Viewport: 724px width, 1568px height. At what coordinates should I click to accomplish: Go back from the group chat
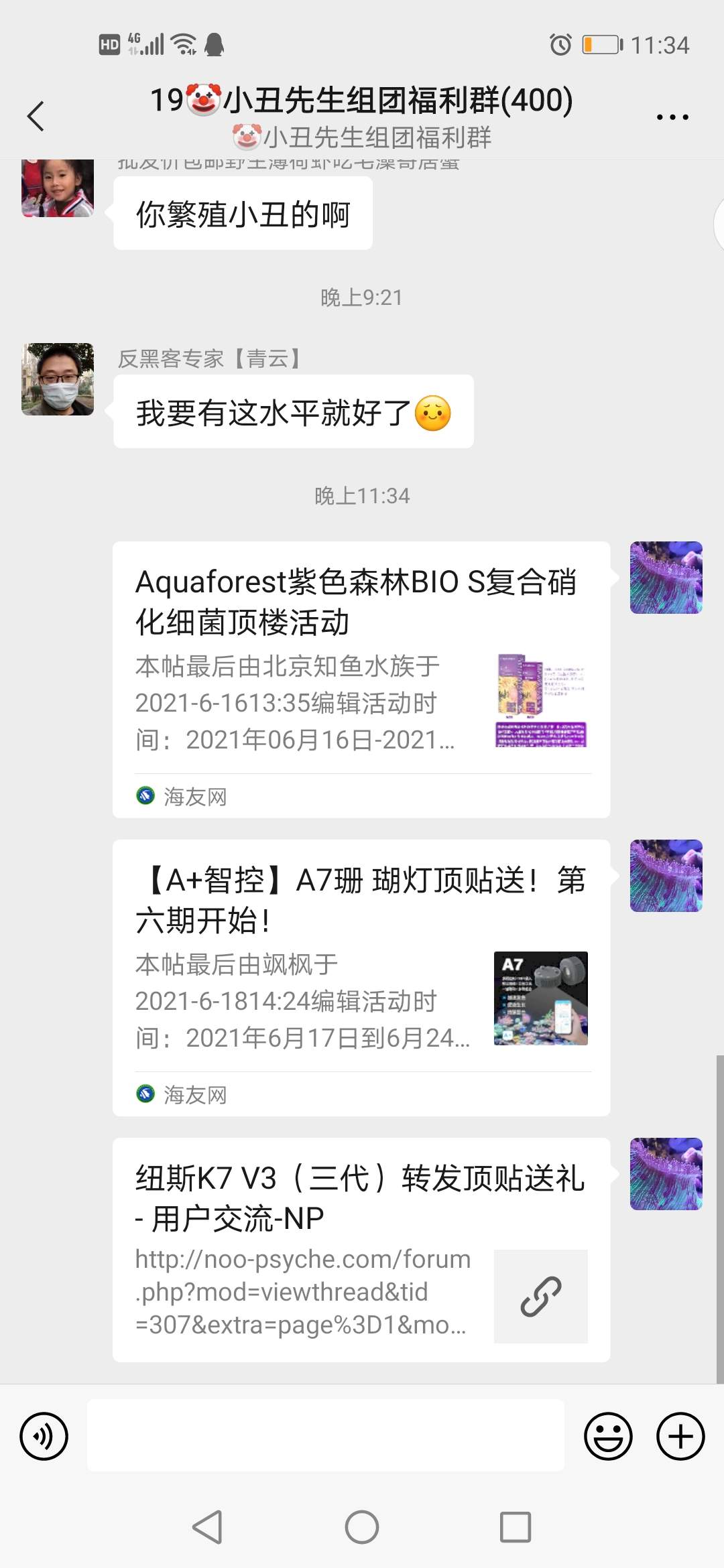coord(36,117)
